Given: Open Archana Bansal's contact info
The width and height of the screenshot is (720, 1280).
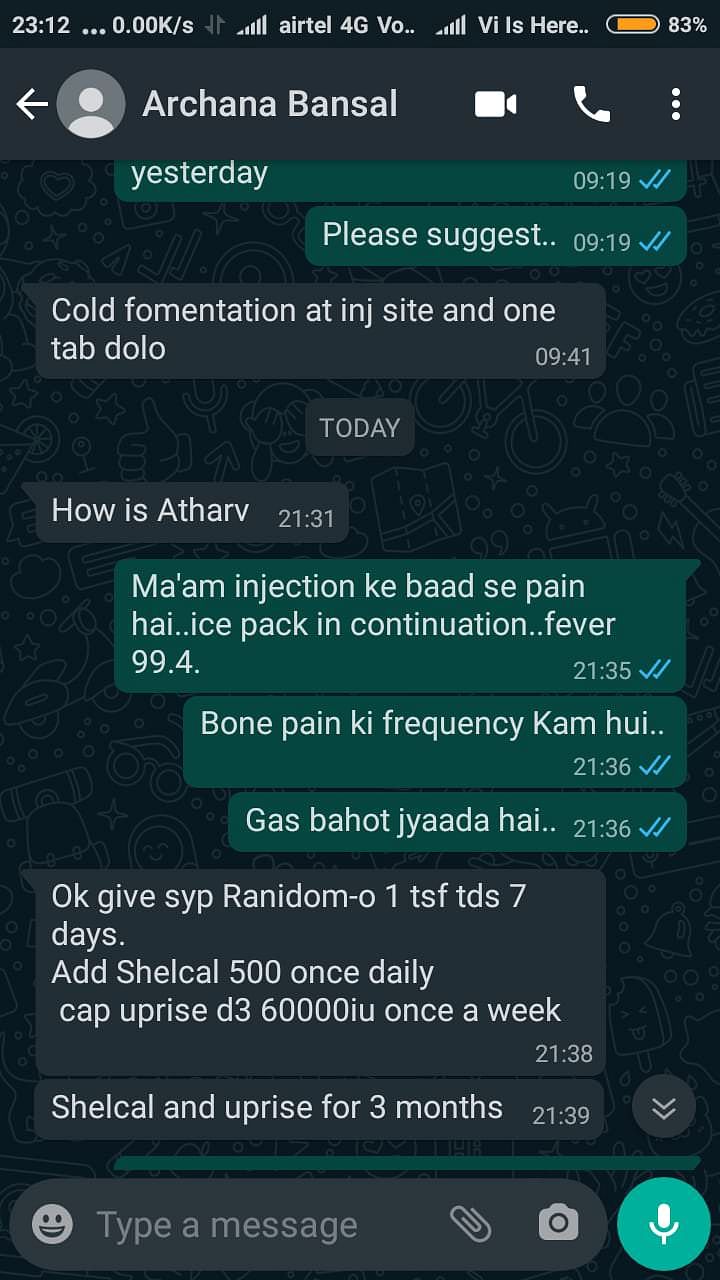Looking at the screenshot, I should point(270,104).
